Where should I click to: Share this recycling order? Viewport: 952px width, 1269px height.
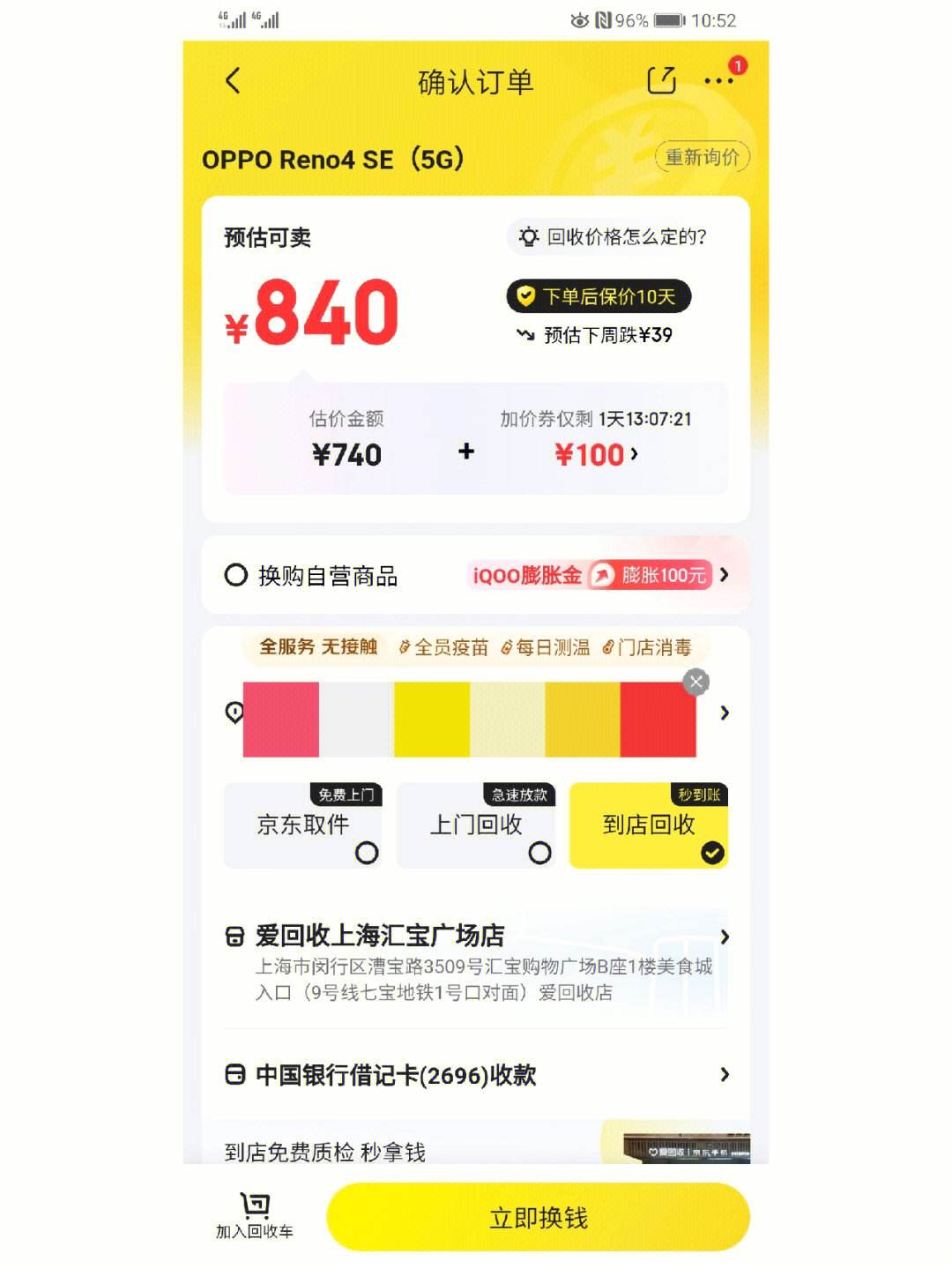661,81
